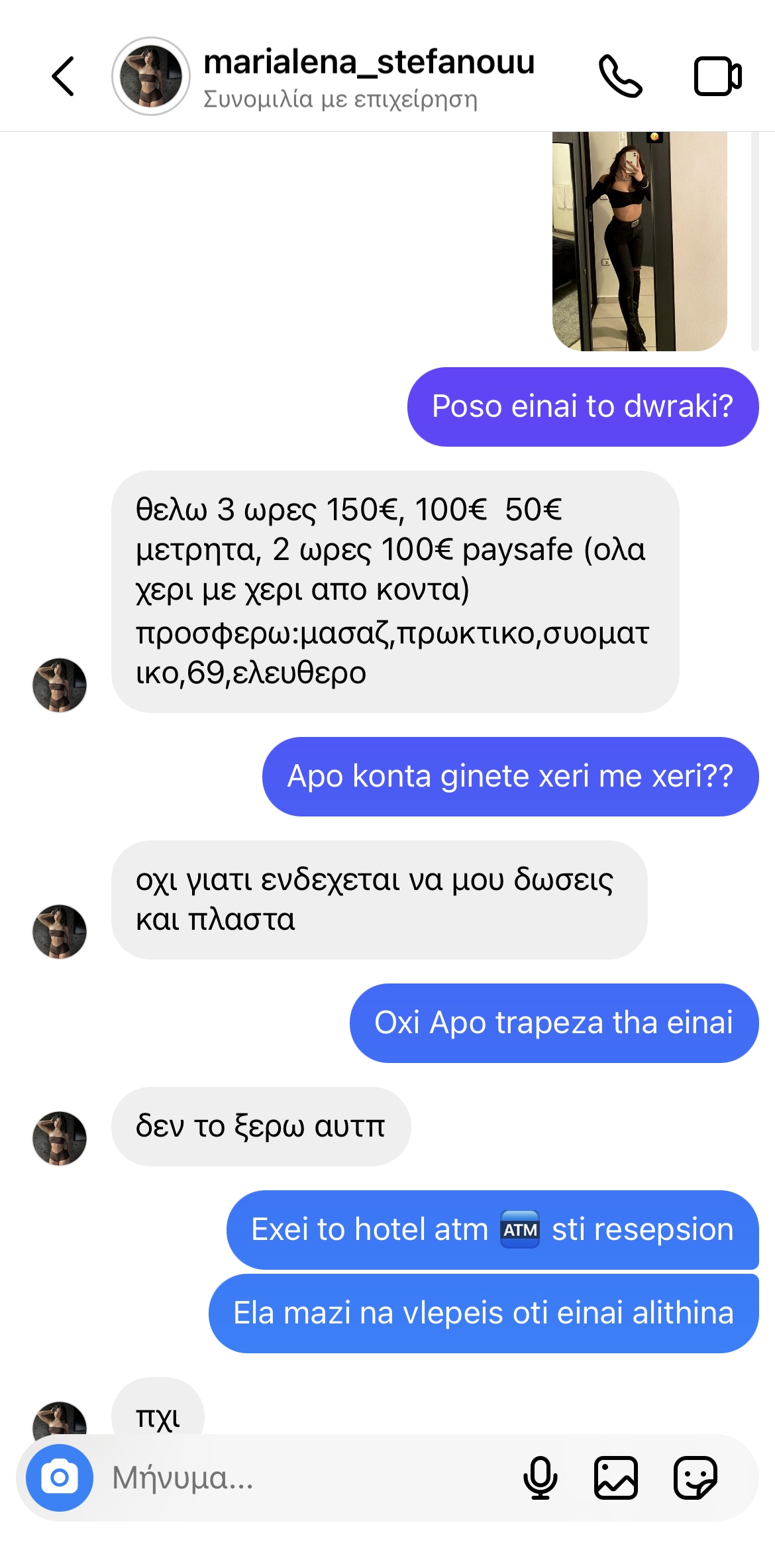Go back to the inbox list
The width and height of the screenshot is (775, 1568).
point(63,76)
